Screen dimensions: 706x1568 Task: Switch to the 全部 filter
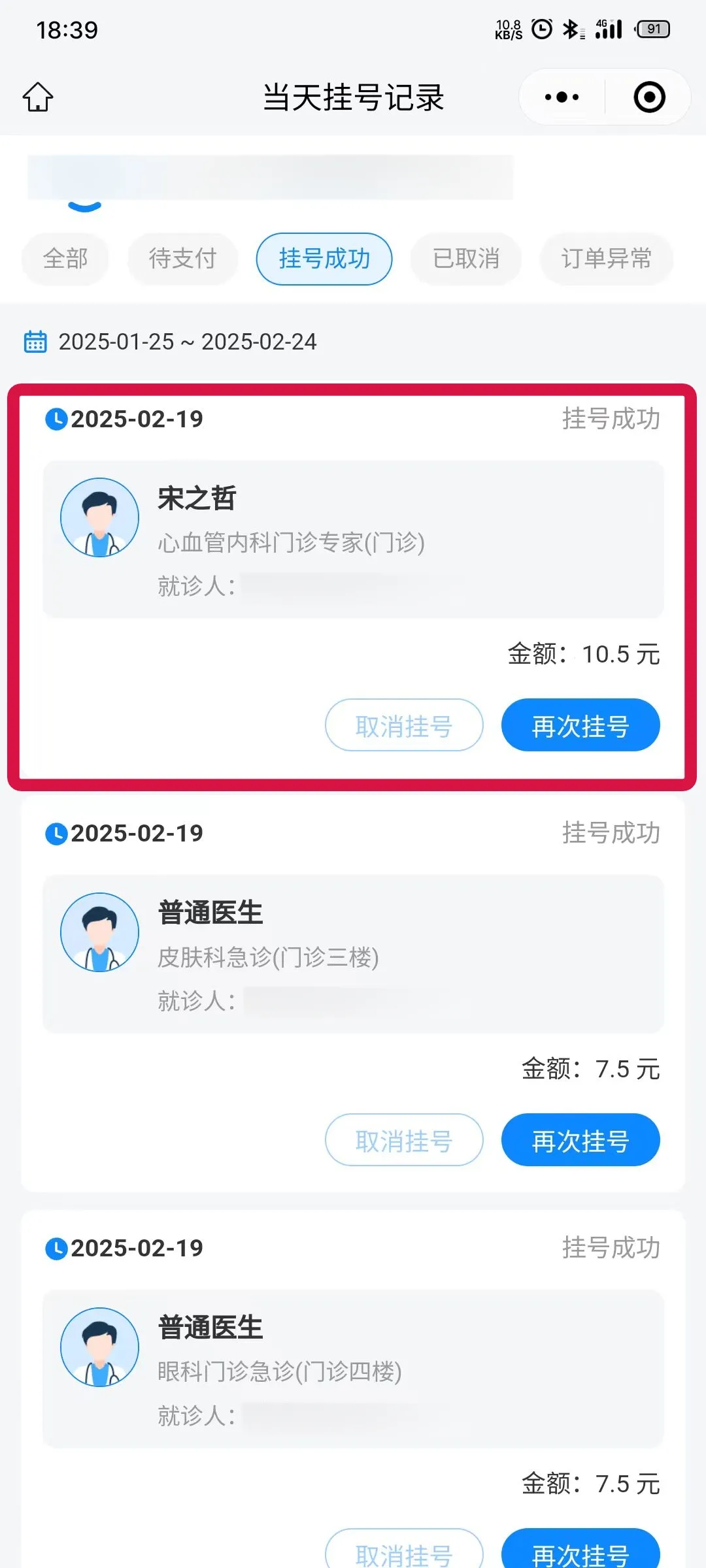pos(65,259)
